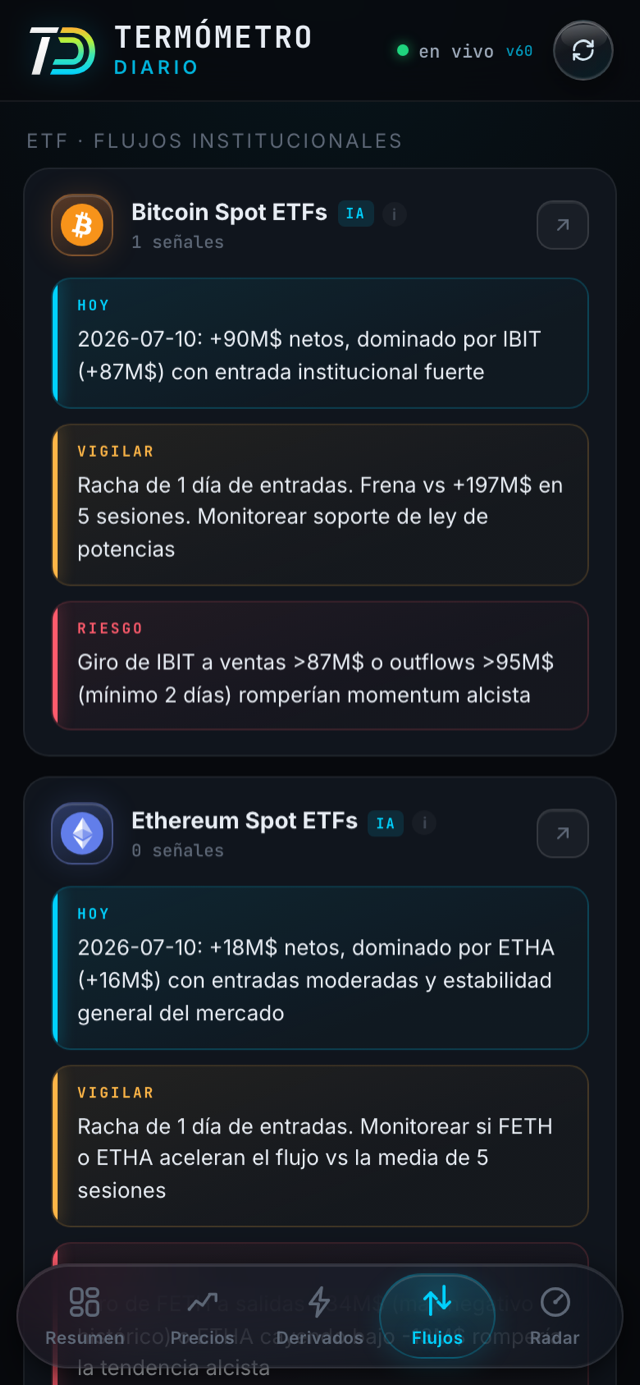The width and height of the screenshot is (640, 1385).
Task: Switch to the Radar tab
Action: click(x=555, y=1317)
